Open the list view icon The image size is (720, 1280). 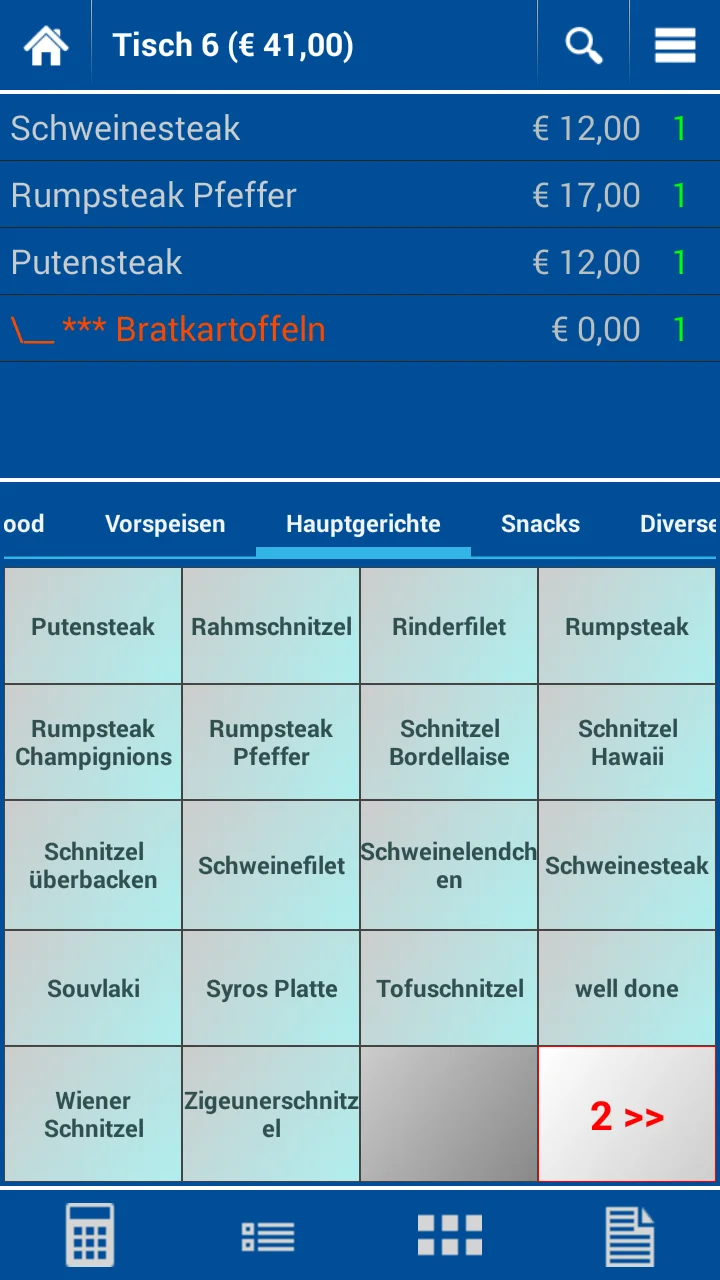(x=270, y=1234)
